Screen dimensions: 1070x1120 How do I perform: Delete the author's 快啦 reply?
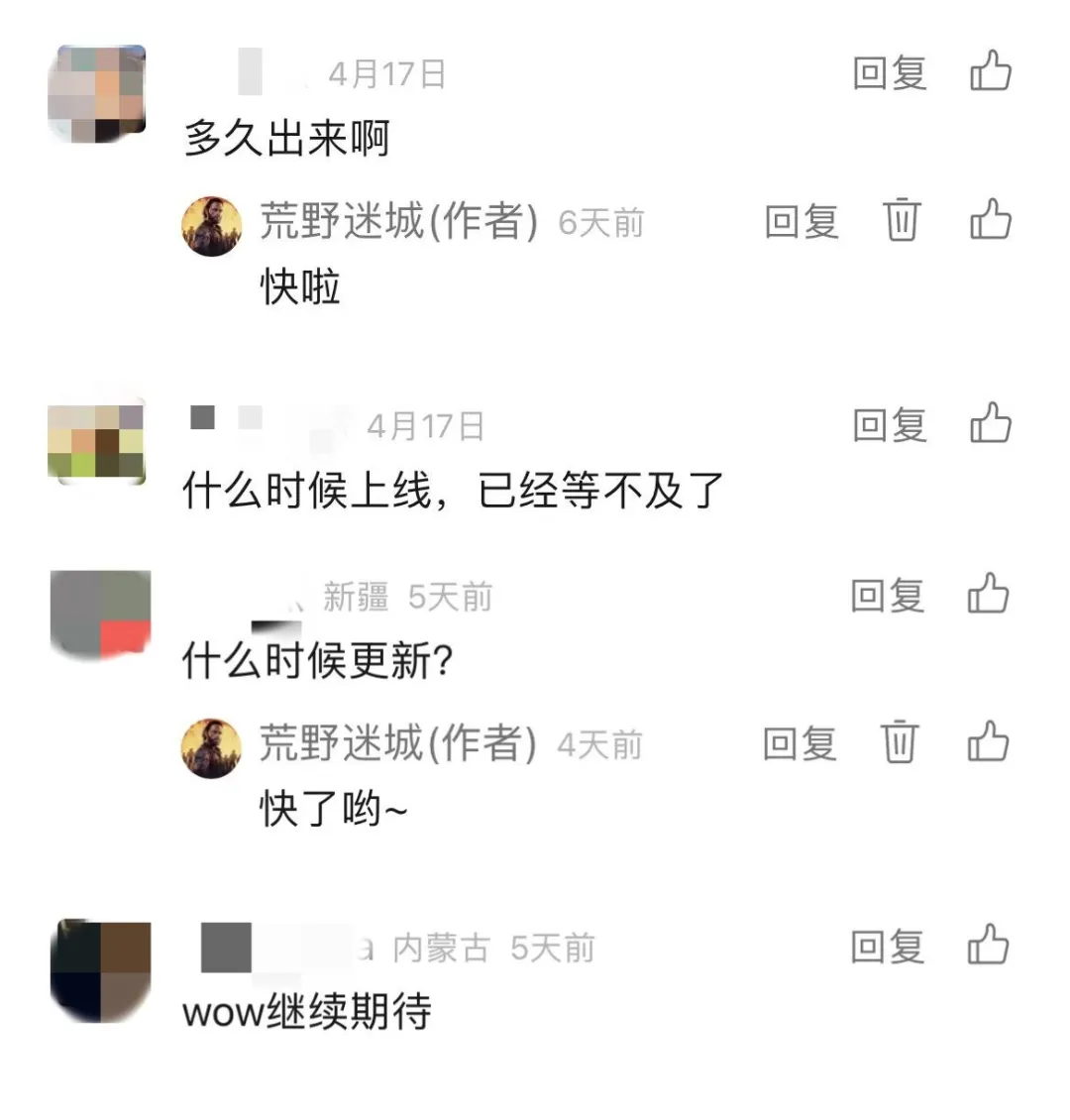(x=901, y=220)
